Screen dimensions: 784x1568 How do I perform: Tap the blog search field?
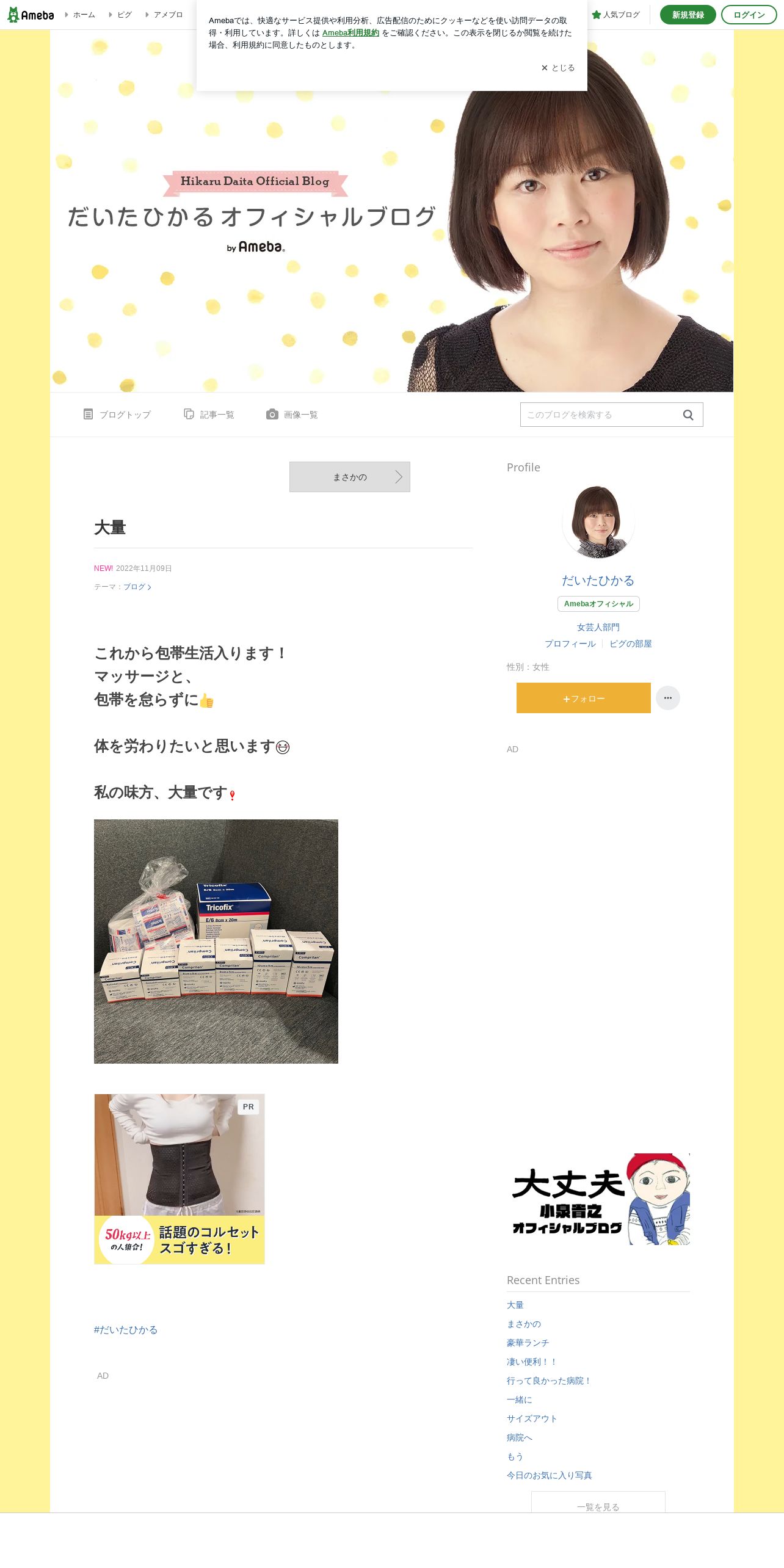[x=601, y=415]
